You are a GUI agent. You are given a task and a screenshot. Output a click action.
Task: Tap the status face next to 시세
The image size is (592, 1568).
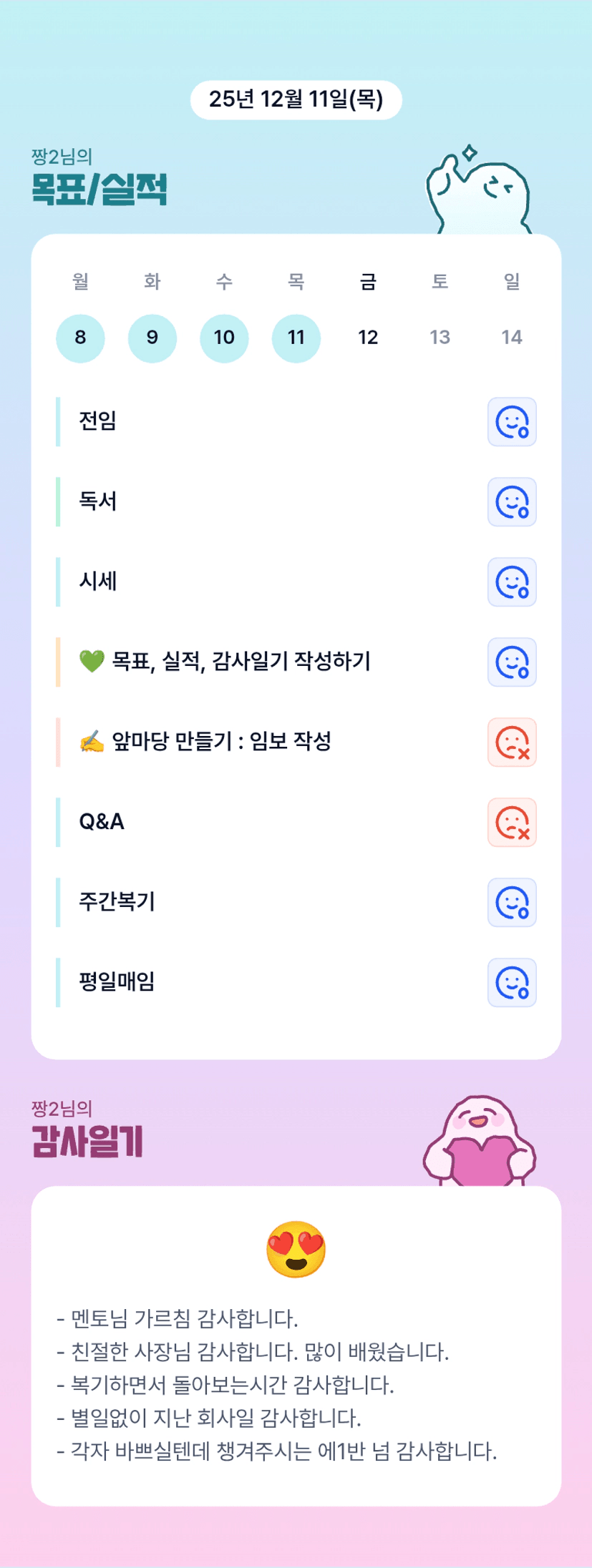coord(512,582)
